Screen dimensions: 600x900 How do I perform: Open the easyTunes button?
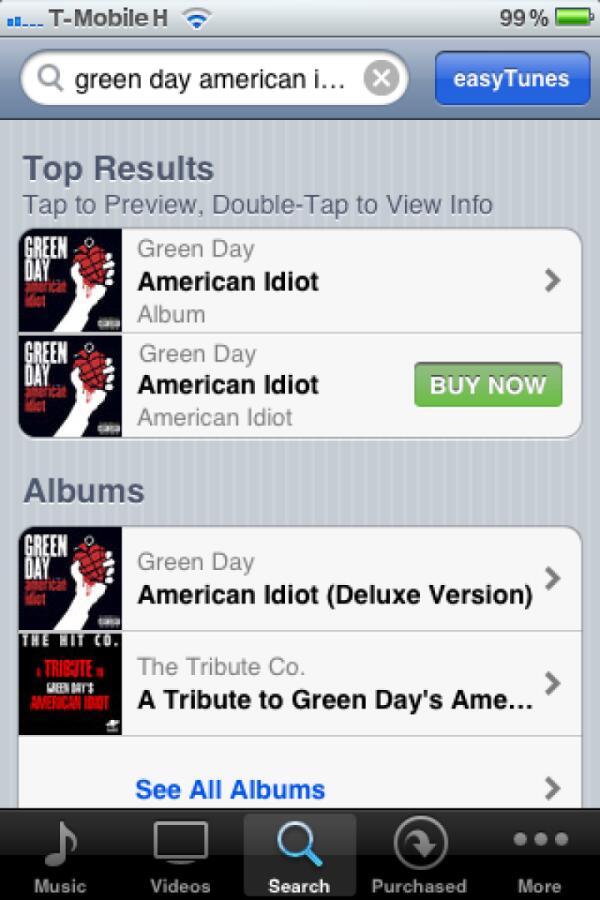coord(512,79)
